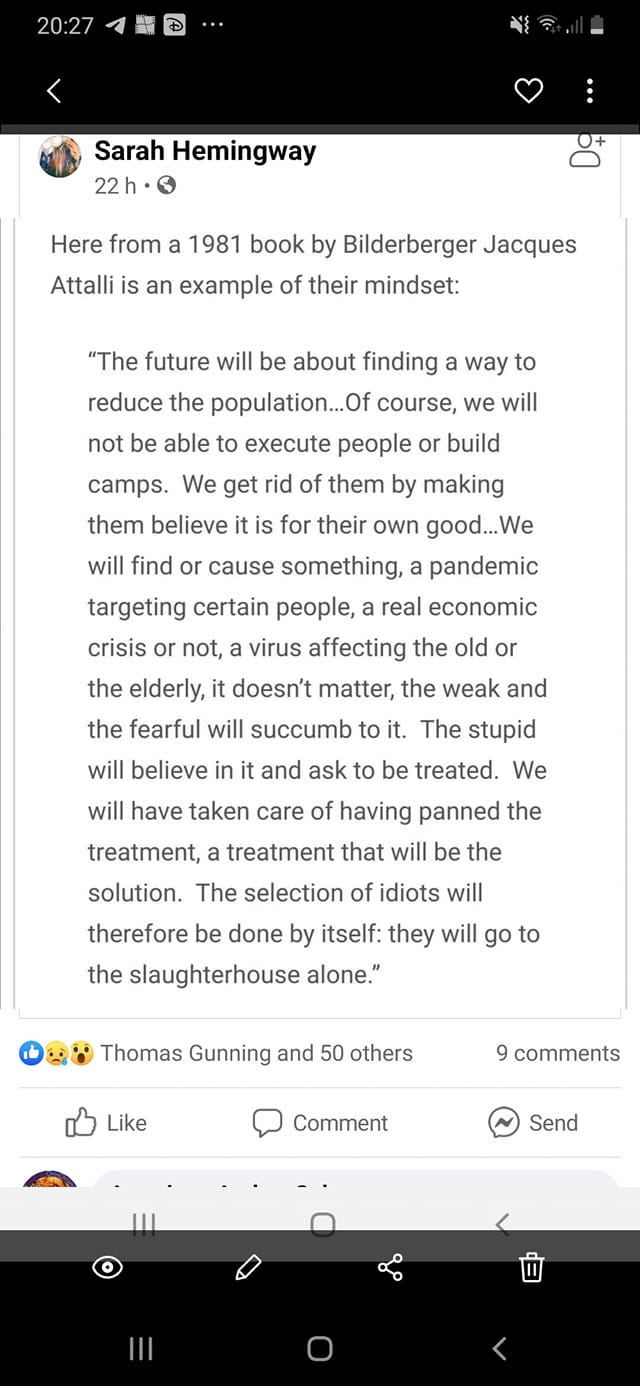Viewport: 640px width, 1386px height.
Task: Delete this image with the trash icon
Action: [x=532, y=1268]
